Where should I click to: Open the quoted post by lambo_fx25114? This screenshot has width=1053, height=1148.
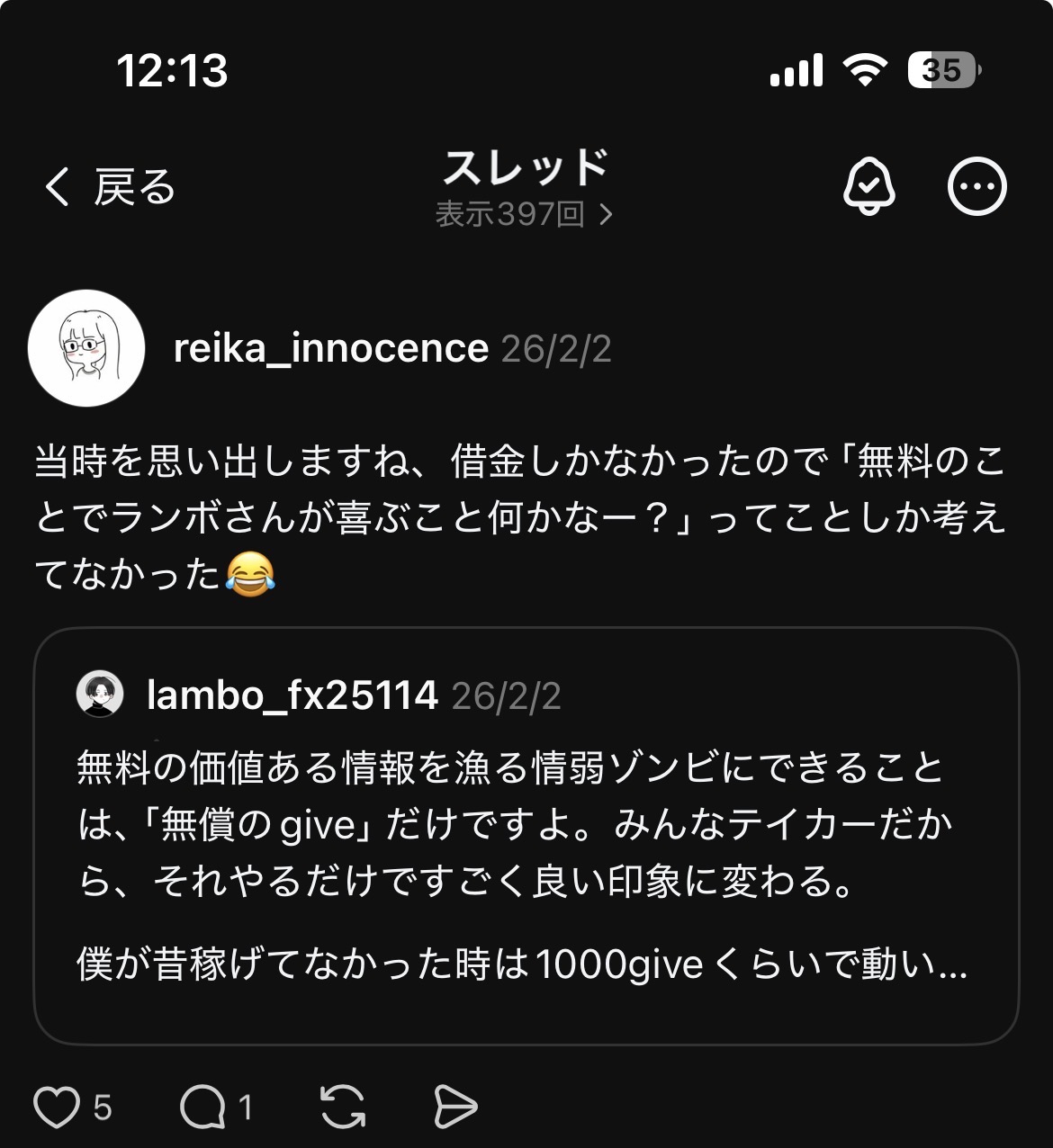click(x=526, y=835)
